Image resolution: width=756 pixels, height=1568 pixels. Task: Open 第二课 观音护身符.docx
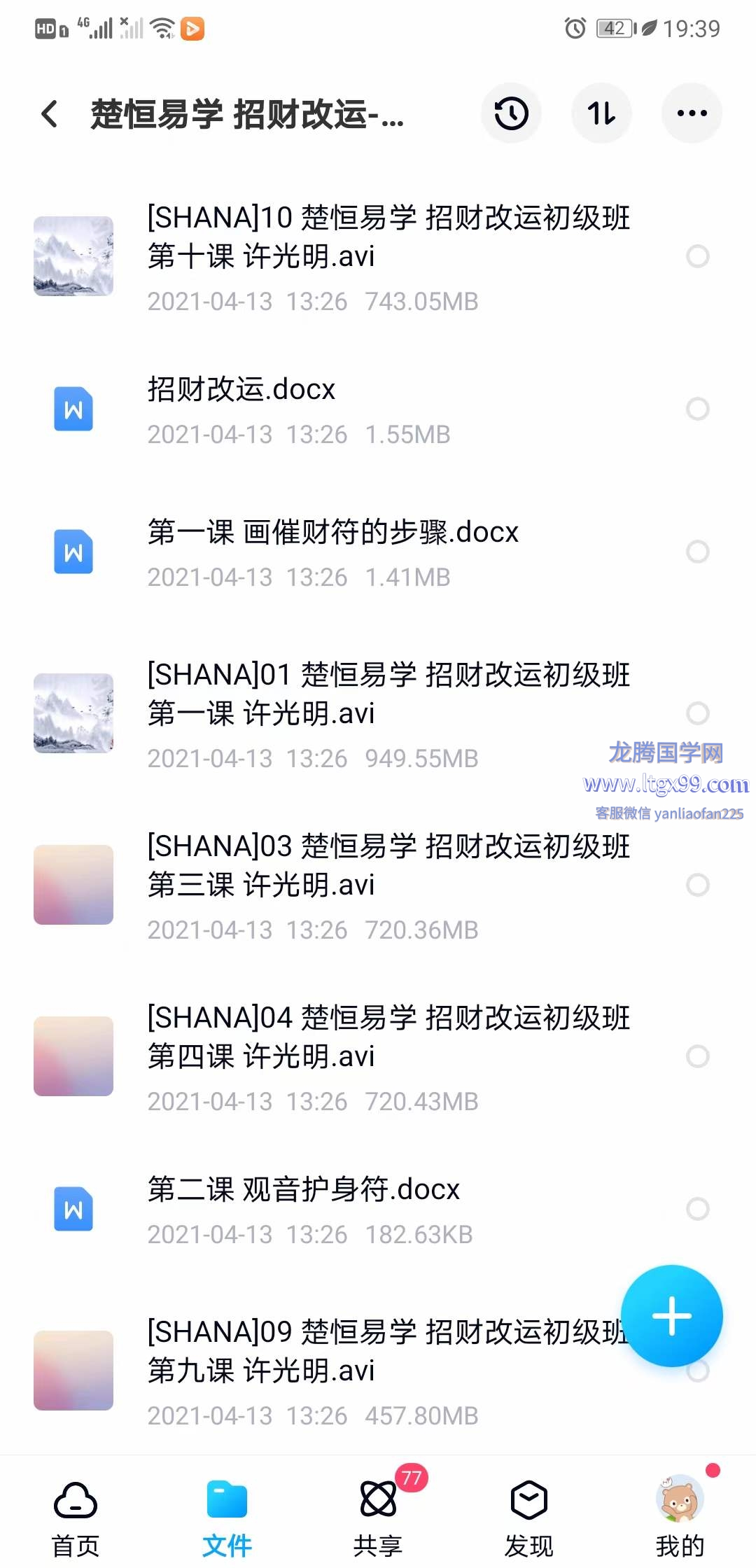coord(303,1190)
